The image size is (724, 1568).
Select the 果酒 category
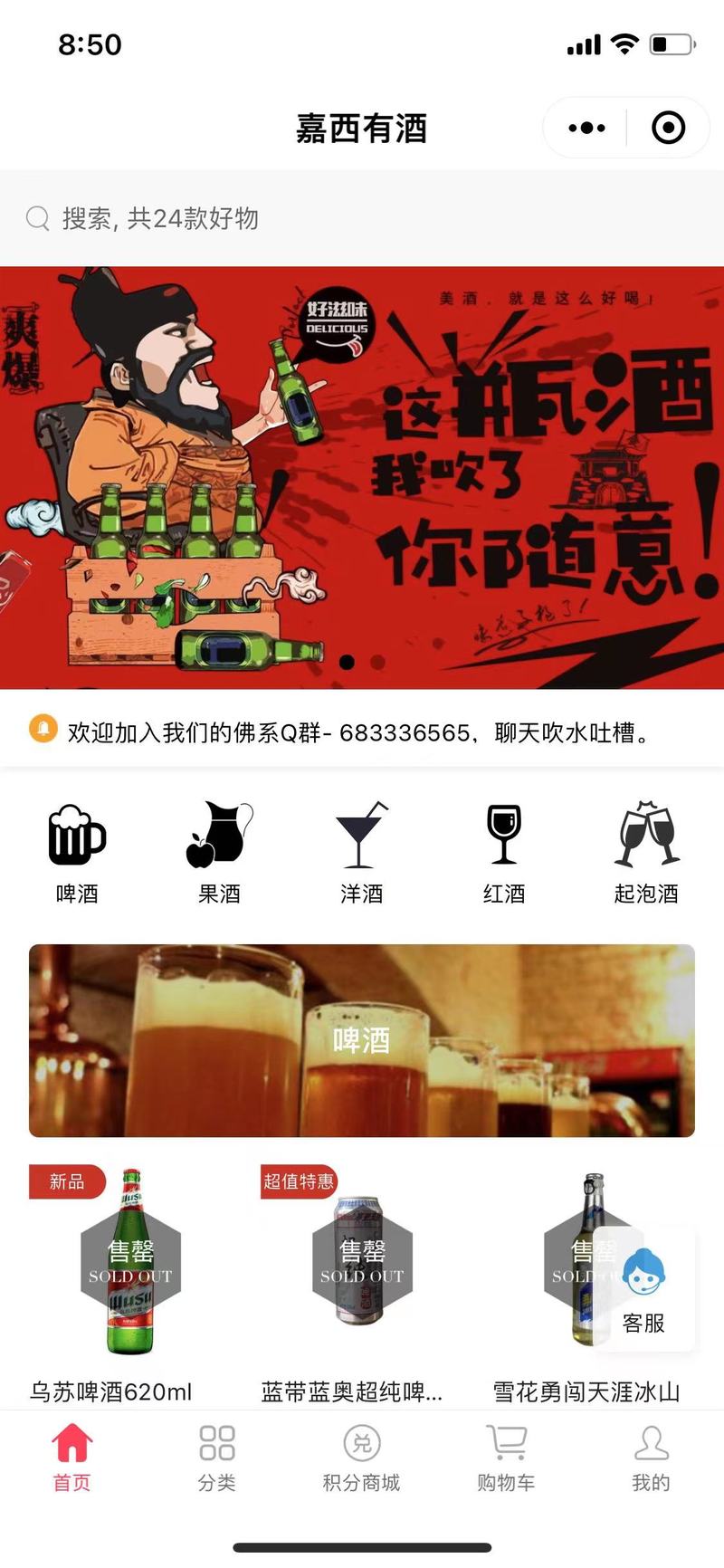(x=219, y=853)
